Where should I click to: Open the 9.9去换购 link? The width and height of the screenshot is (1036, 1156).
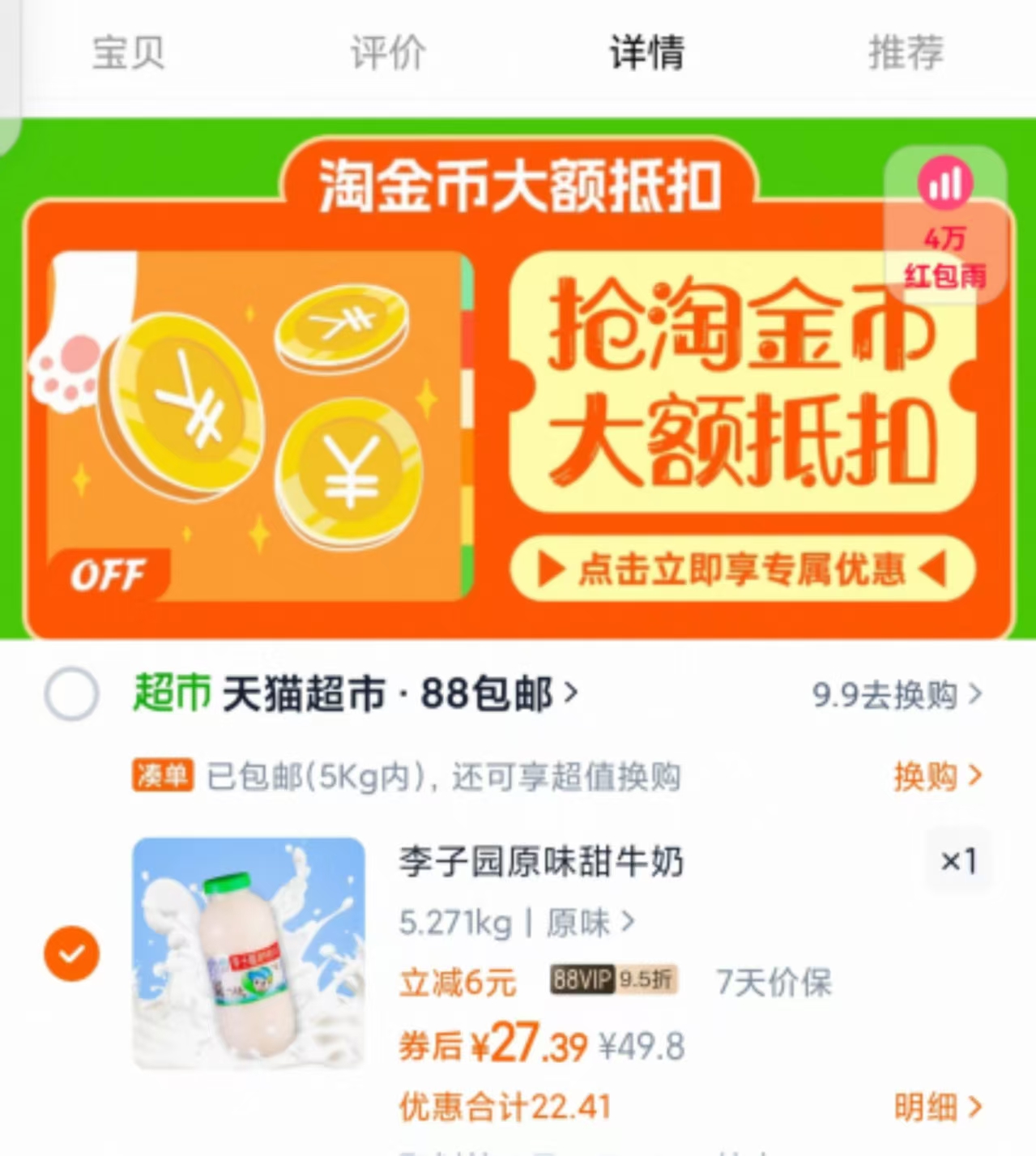888,694
